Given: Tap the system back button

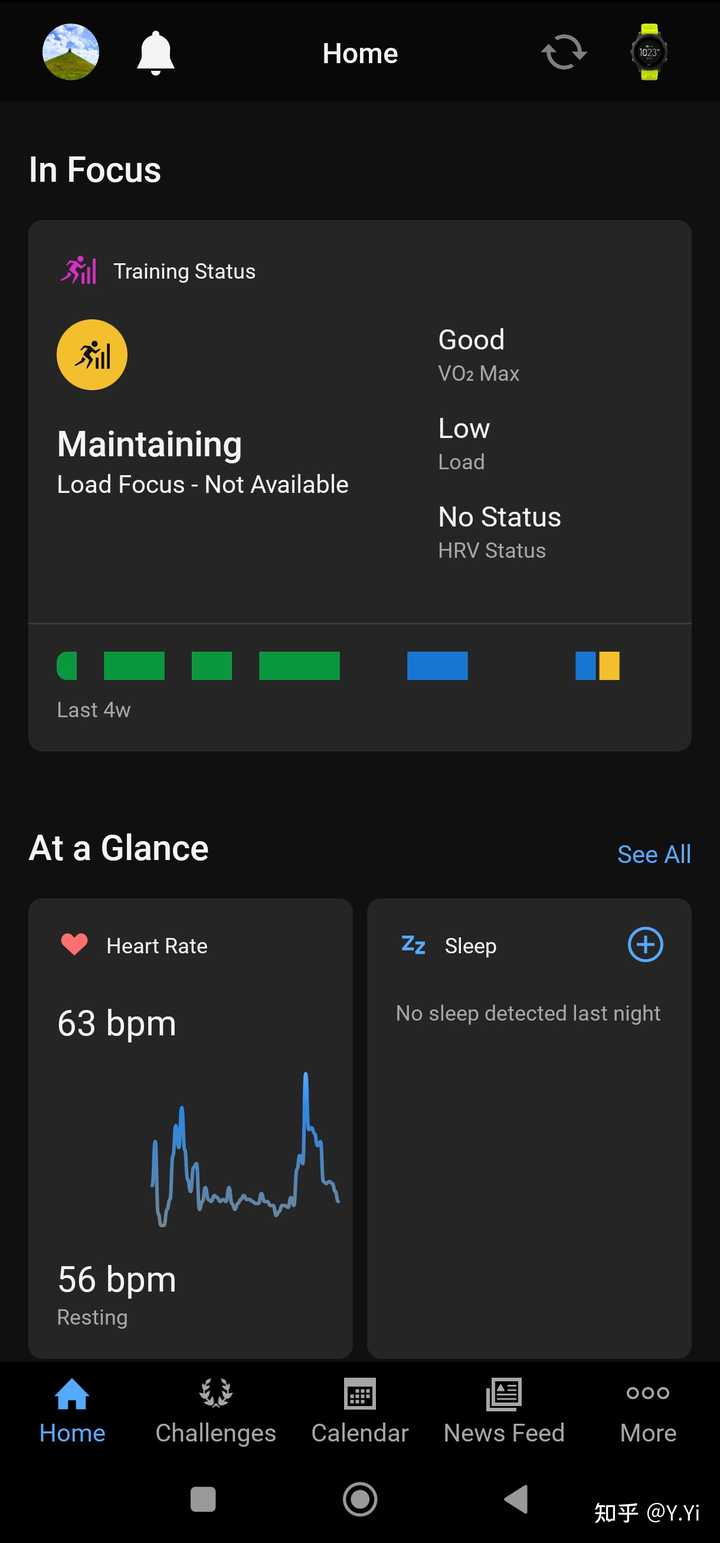Looking at the screenshot, I should click(x=516, y=1498).
